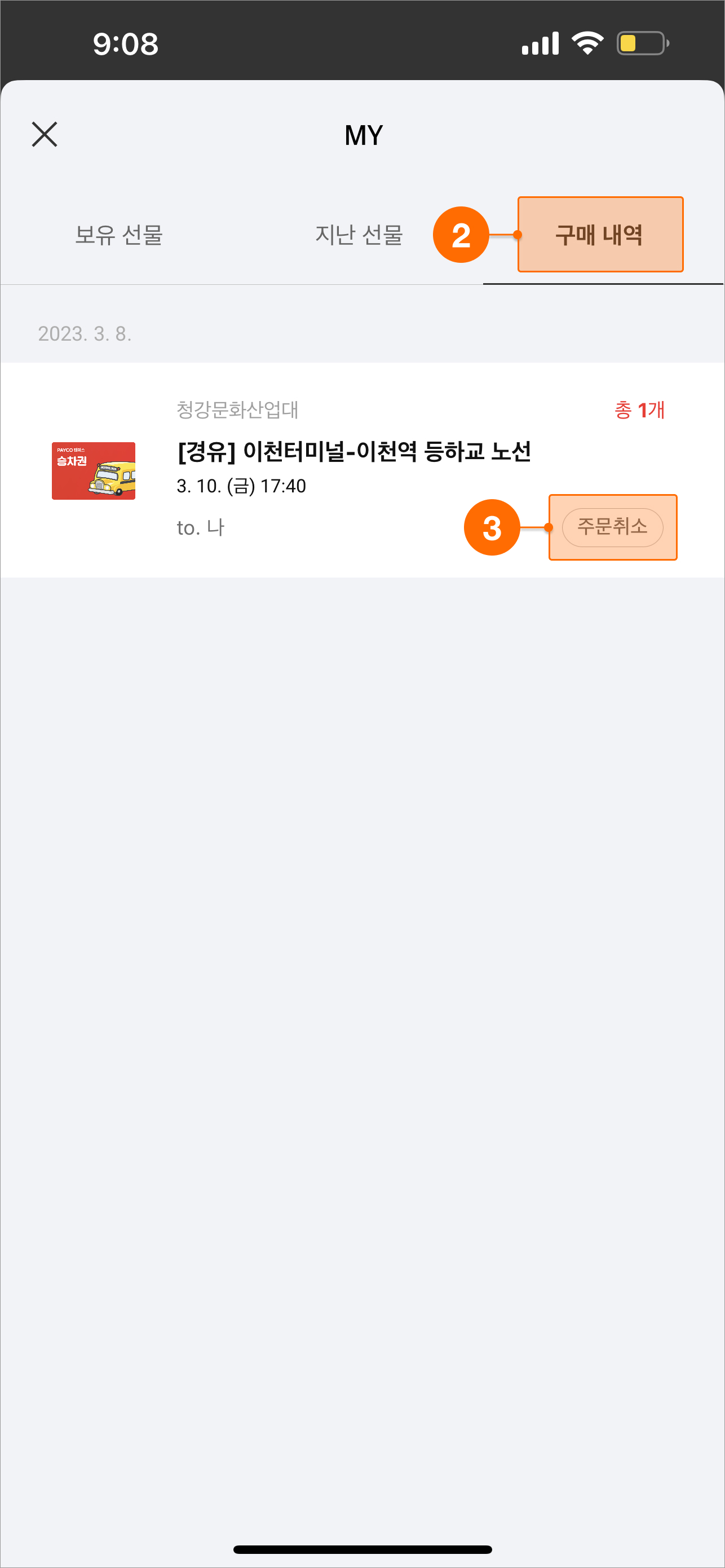Switch to the 보유 선물 tab
The width and height of the screenshot is (725, 1568).
click(119, 235)
